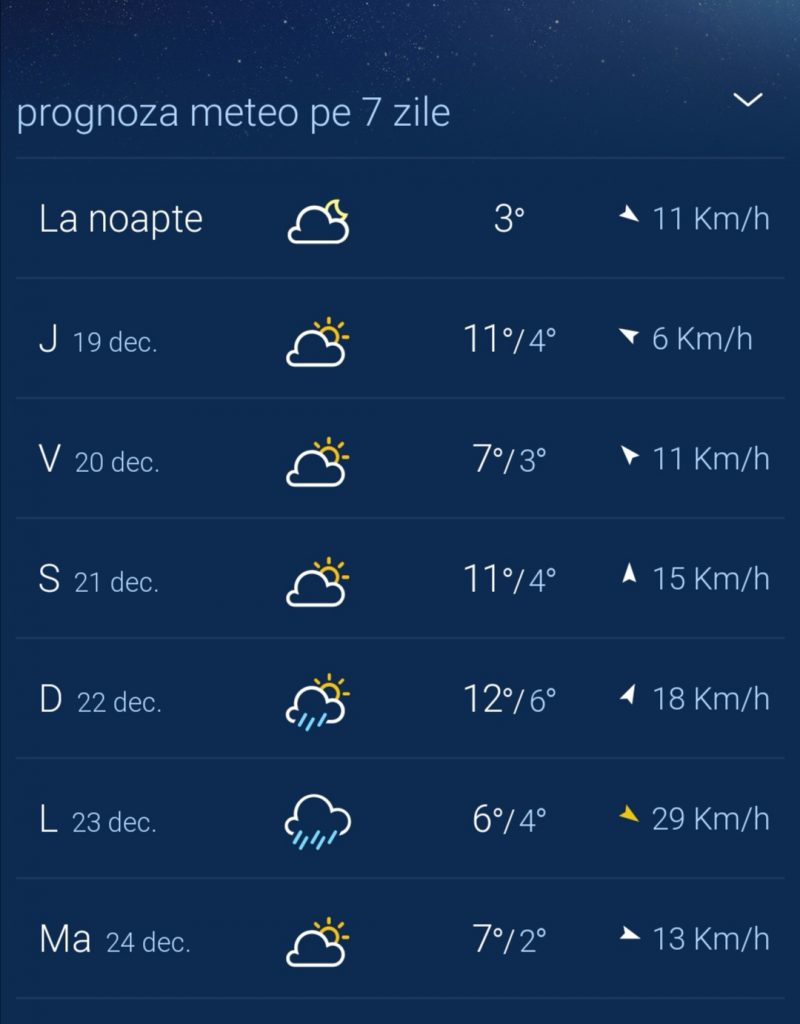The width and height of the screenshot is (800, 1024).
Task: Open the 23 dec. forecast row
Action: 400,820
